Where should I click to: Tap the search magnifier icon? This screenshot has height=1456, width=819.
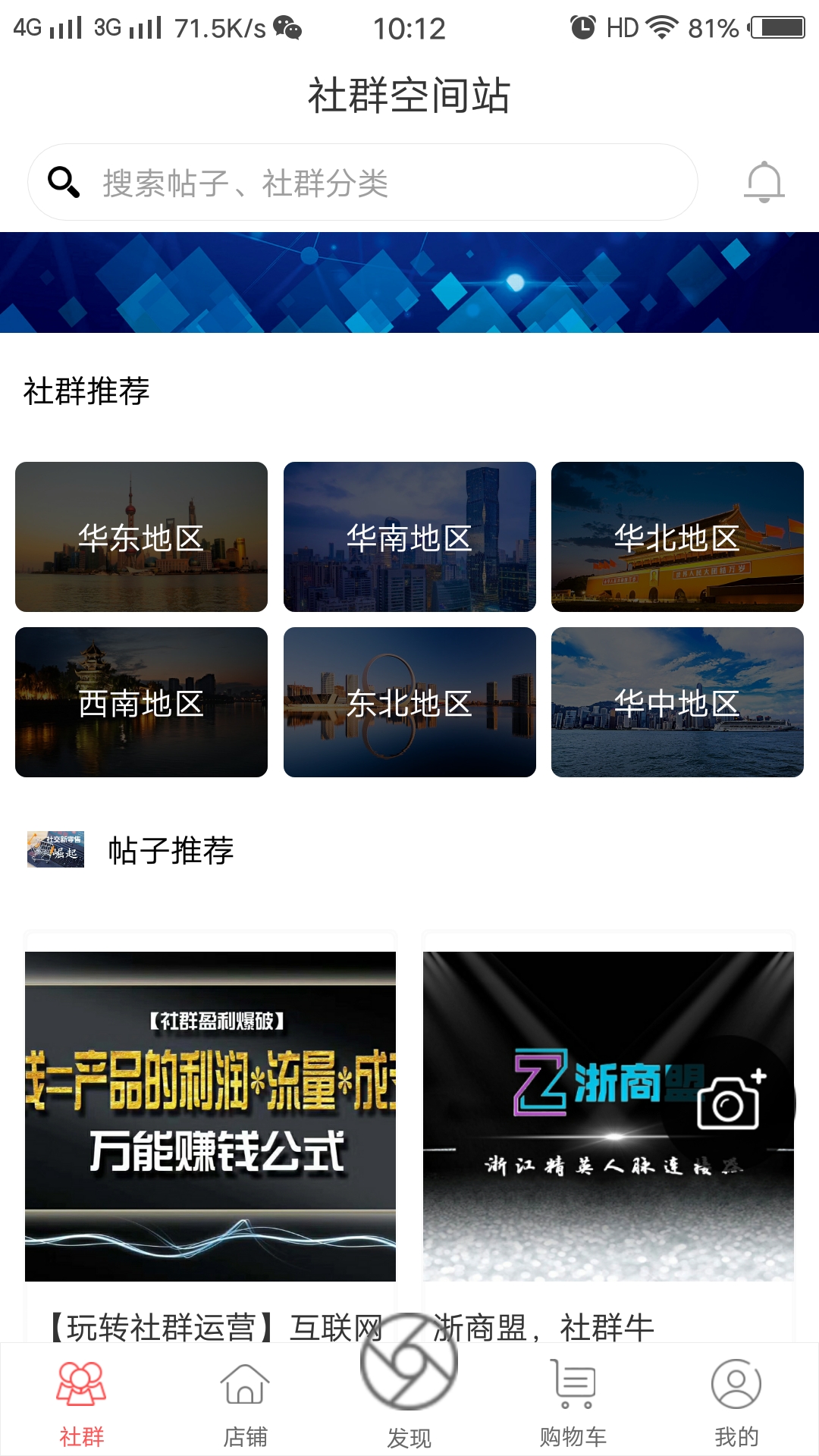point(63,182)
